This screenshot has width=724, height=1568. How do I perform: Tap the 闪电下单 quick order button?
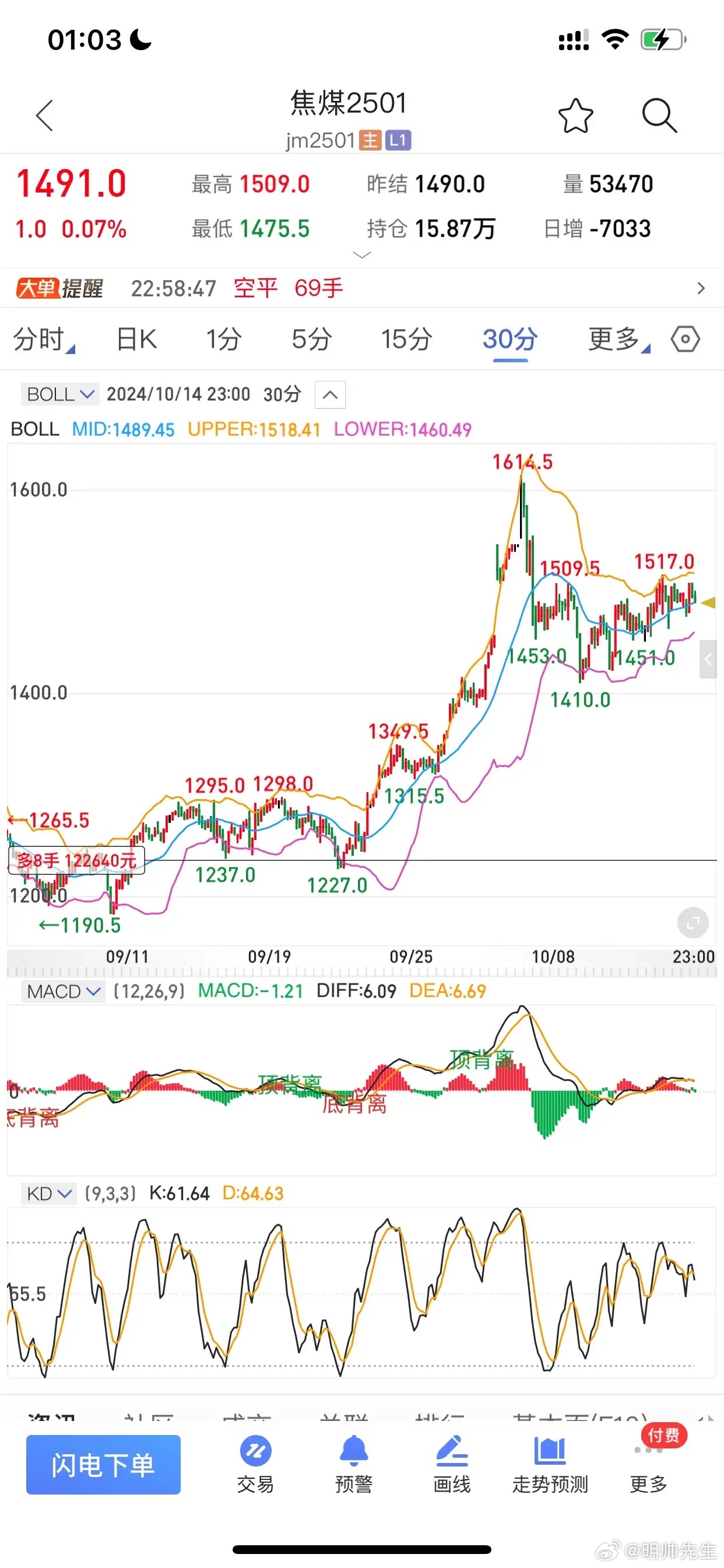click(x=103, y=1465)
